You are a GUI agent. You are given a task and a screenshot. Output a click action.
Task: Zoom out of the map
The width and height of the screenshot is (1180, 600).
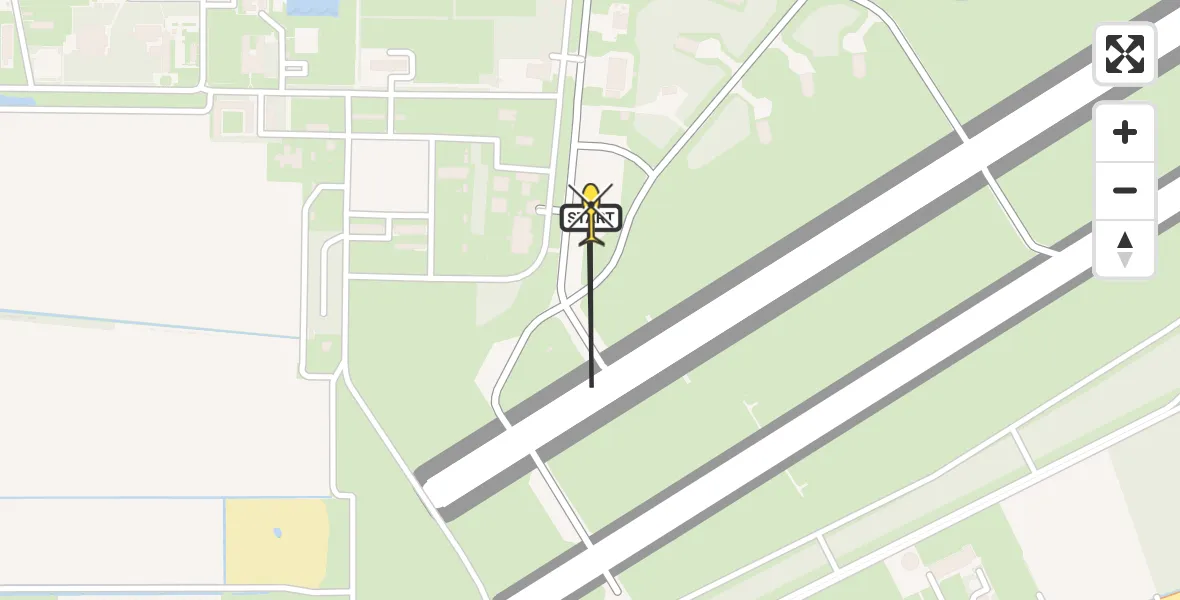click(1125, 191)
